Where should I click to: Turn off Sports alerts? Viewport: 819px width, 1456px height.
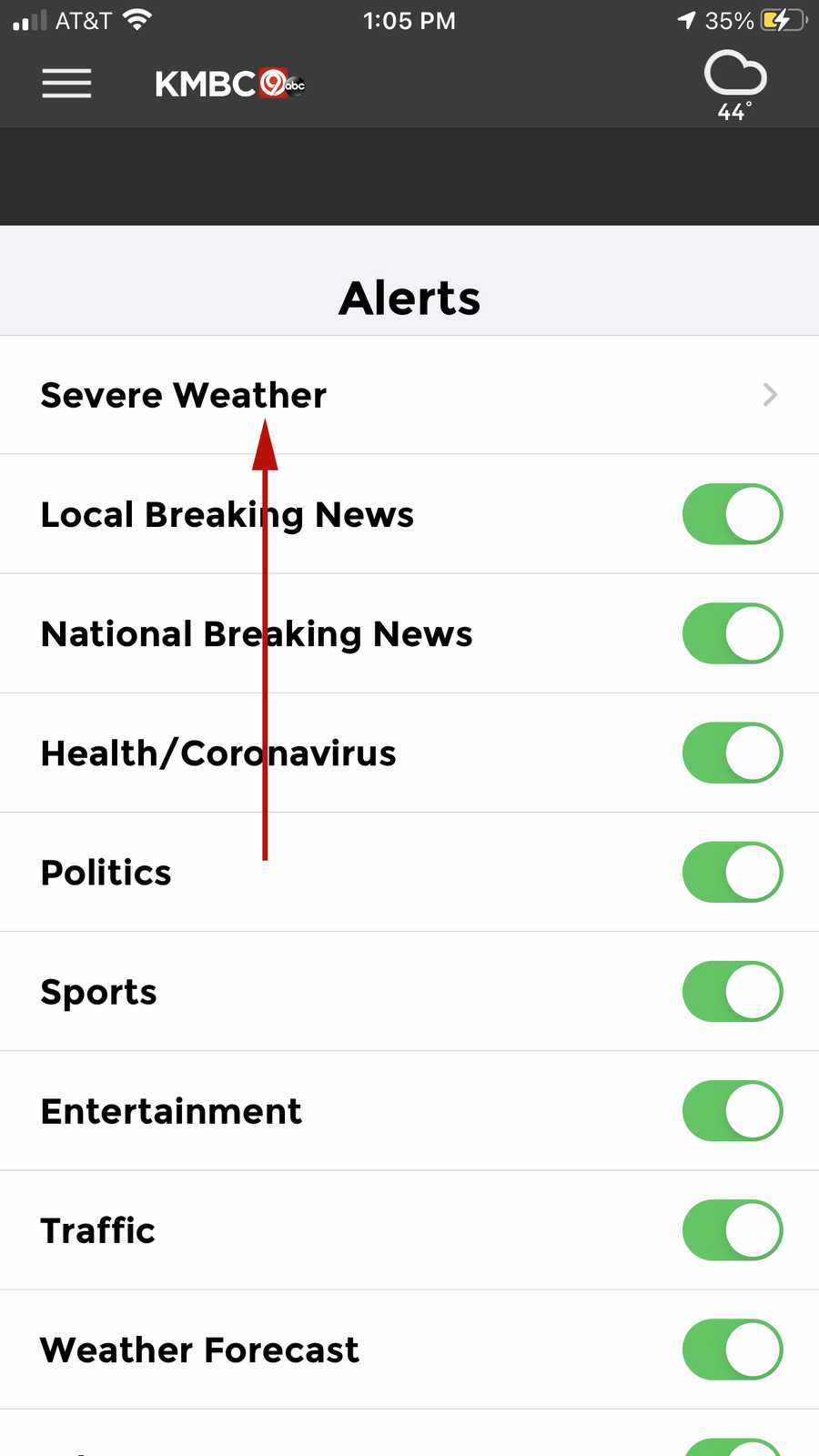(733, 991)
